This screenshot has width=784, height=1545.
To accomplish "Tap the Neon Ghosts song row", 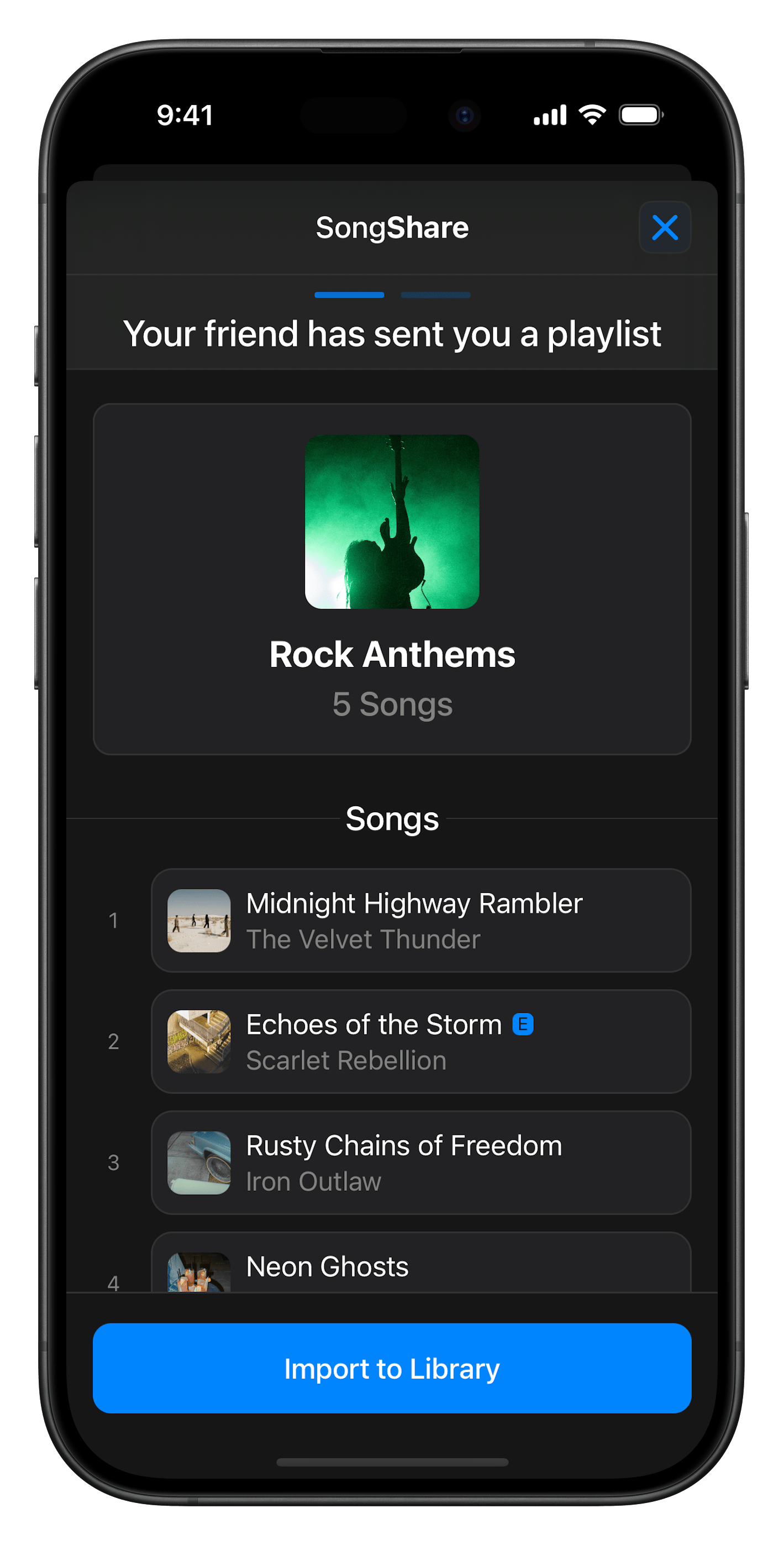I will [x=420, y=1265].
